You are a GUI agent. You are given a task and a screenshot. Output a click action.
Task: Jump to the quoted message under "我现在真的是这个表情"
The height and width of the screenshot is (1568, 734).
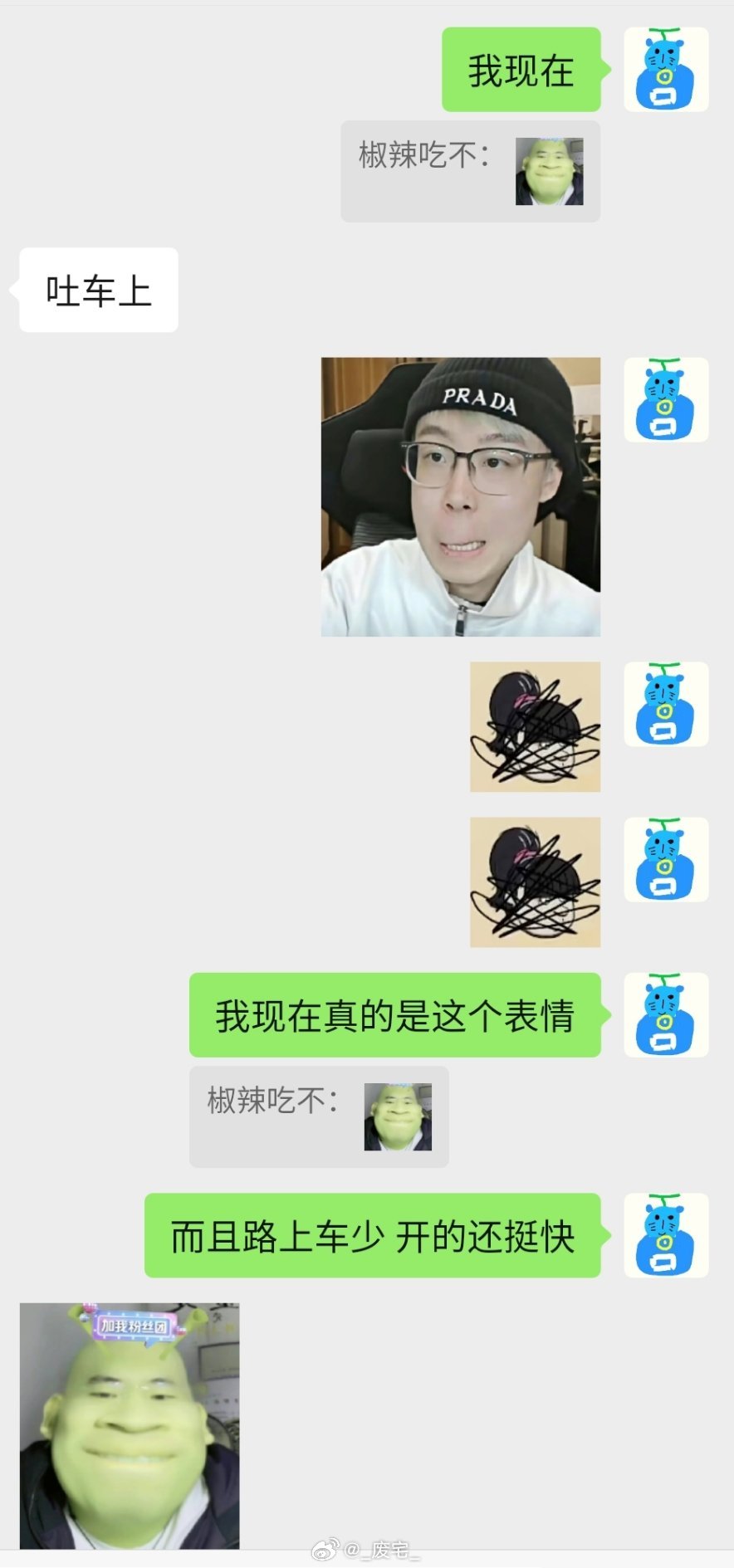tap(319, 1116)
